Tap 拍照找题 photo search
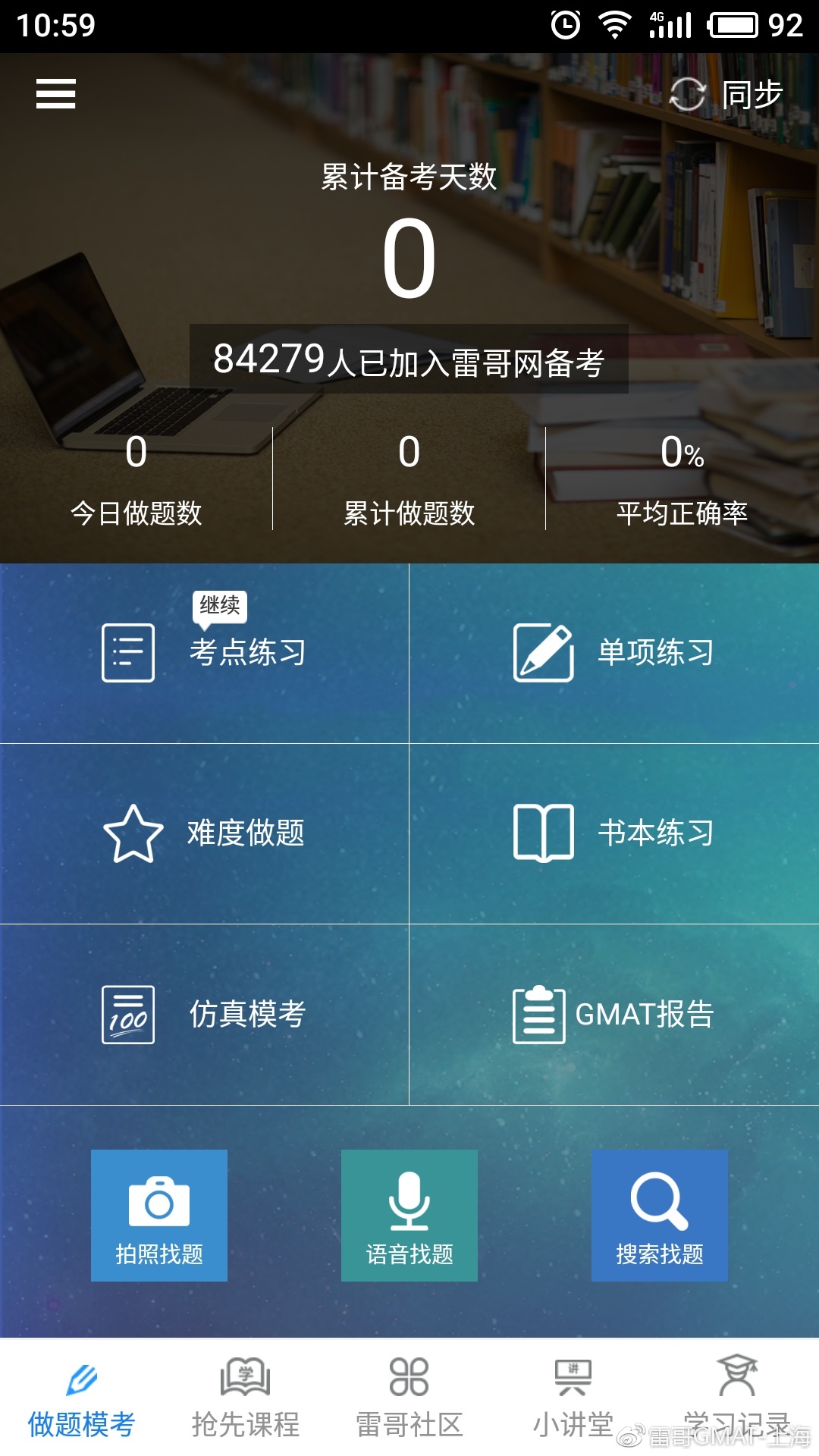 tap(159, 1215)
